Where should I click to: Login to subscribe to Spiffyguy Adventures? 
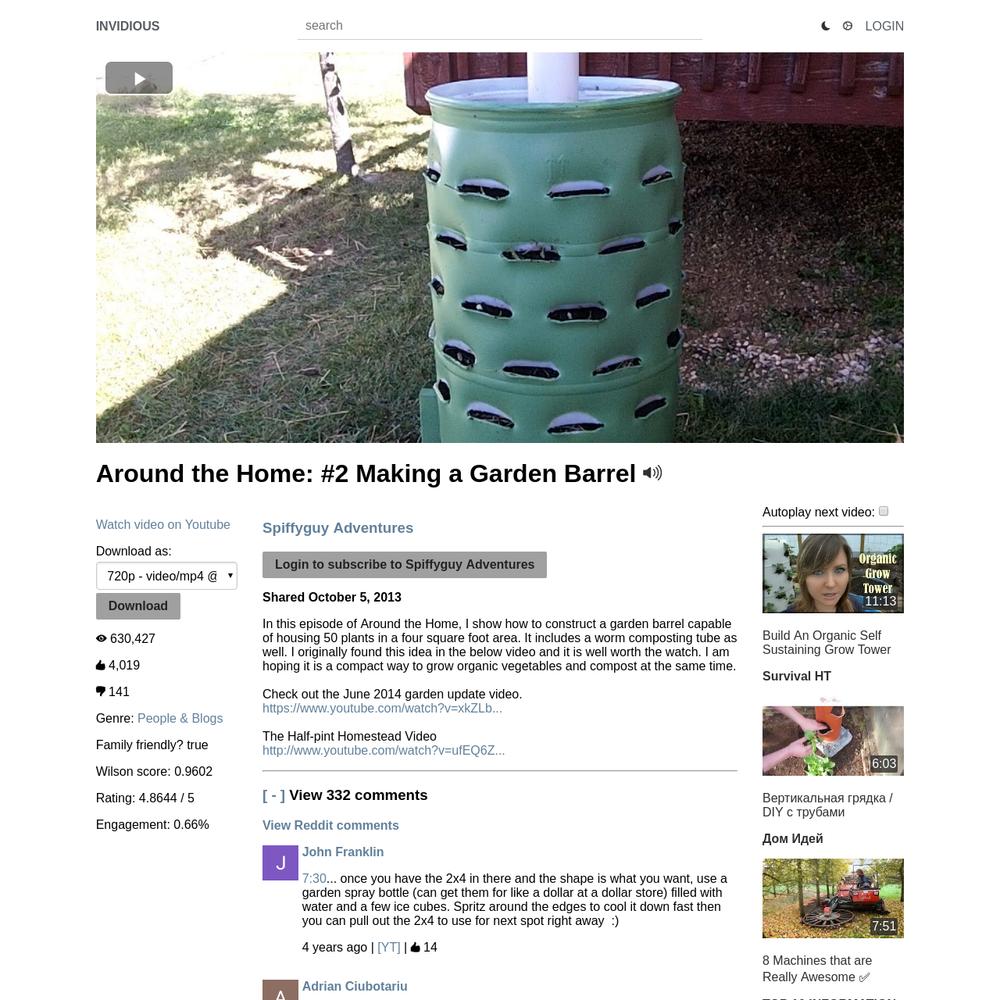pos(404,565)
